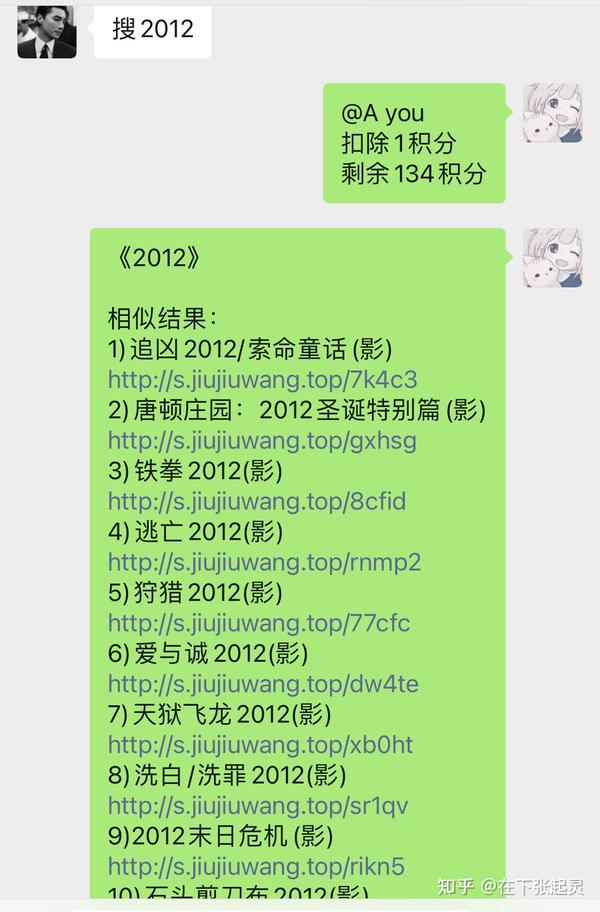View profile of sender of 搜2012
This screenshot has height=912, width=600.
(47, 30)
